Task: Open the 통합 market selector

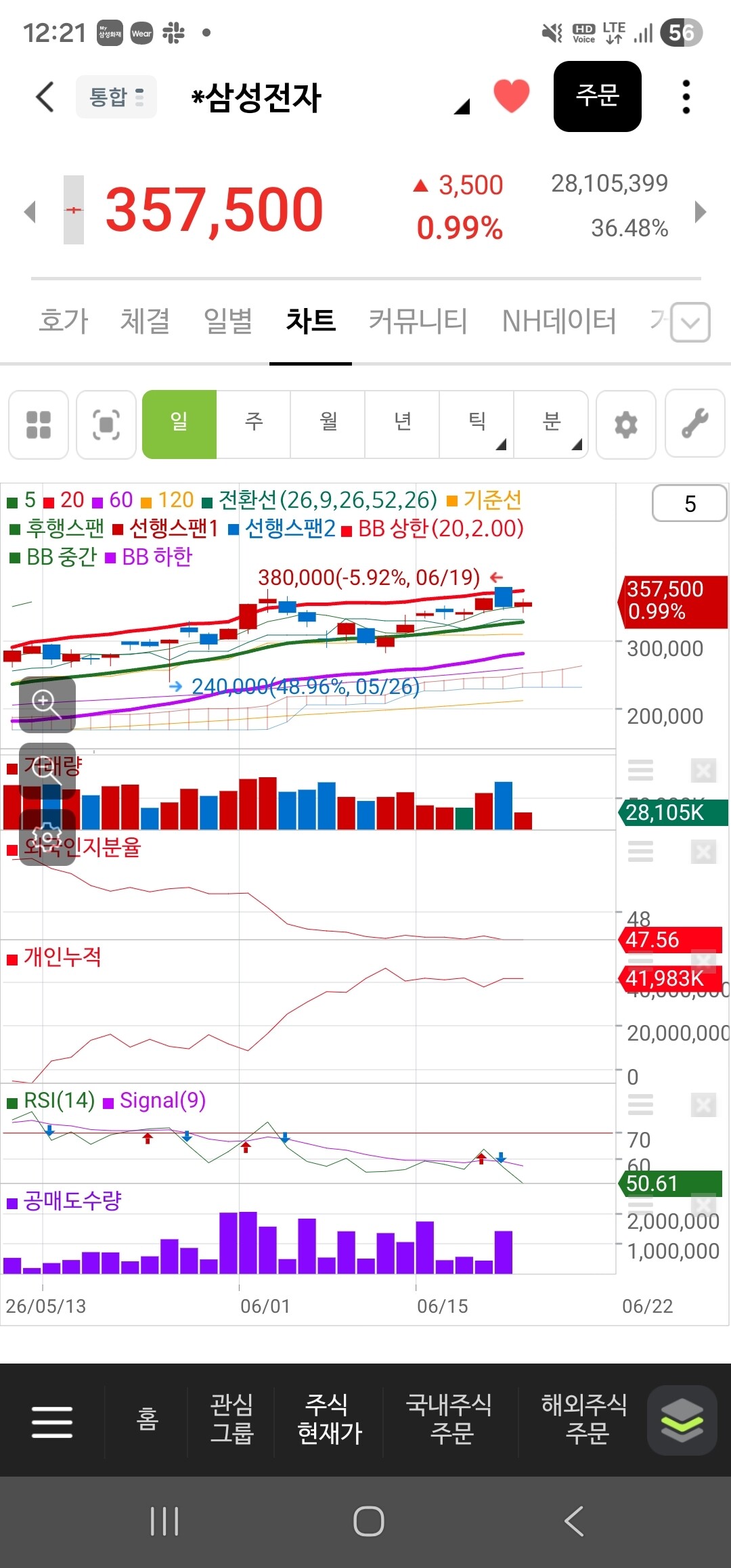Action: (x=116, y=97)
